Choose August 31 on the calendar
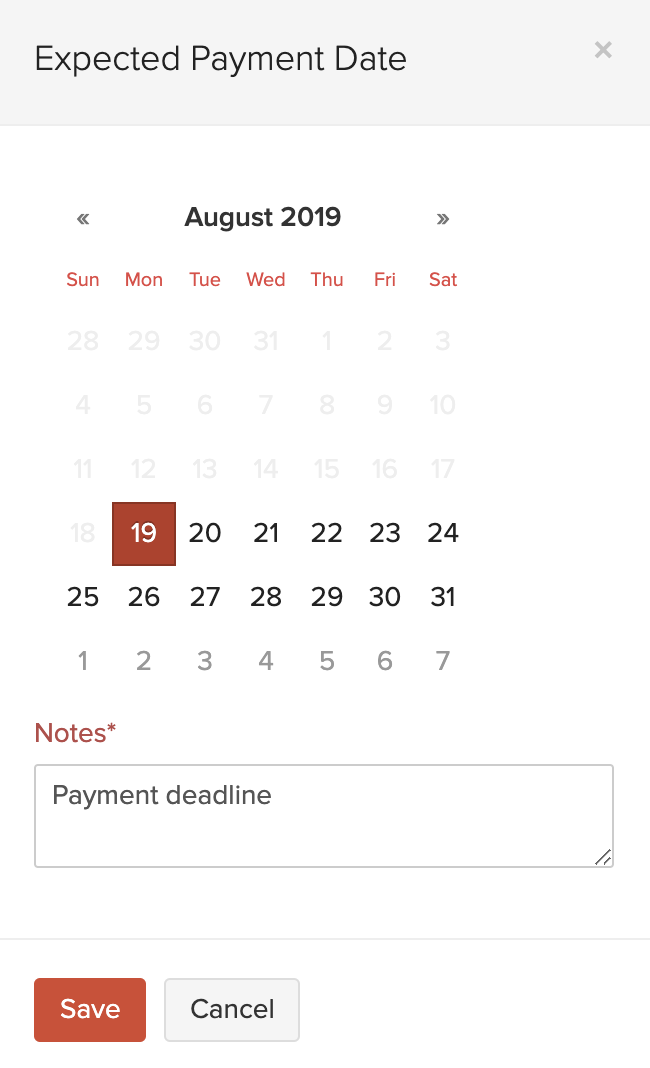This screenshot has width=650, height=1068. (x=443, y=598)
